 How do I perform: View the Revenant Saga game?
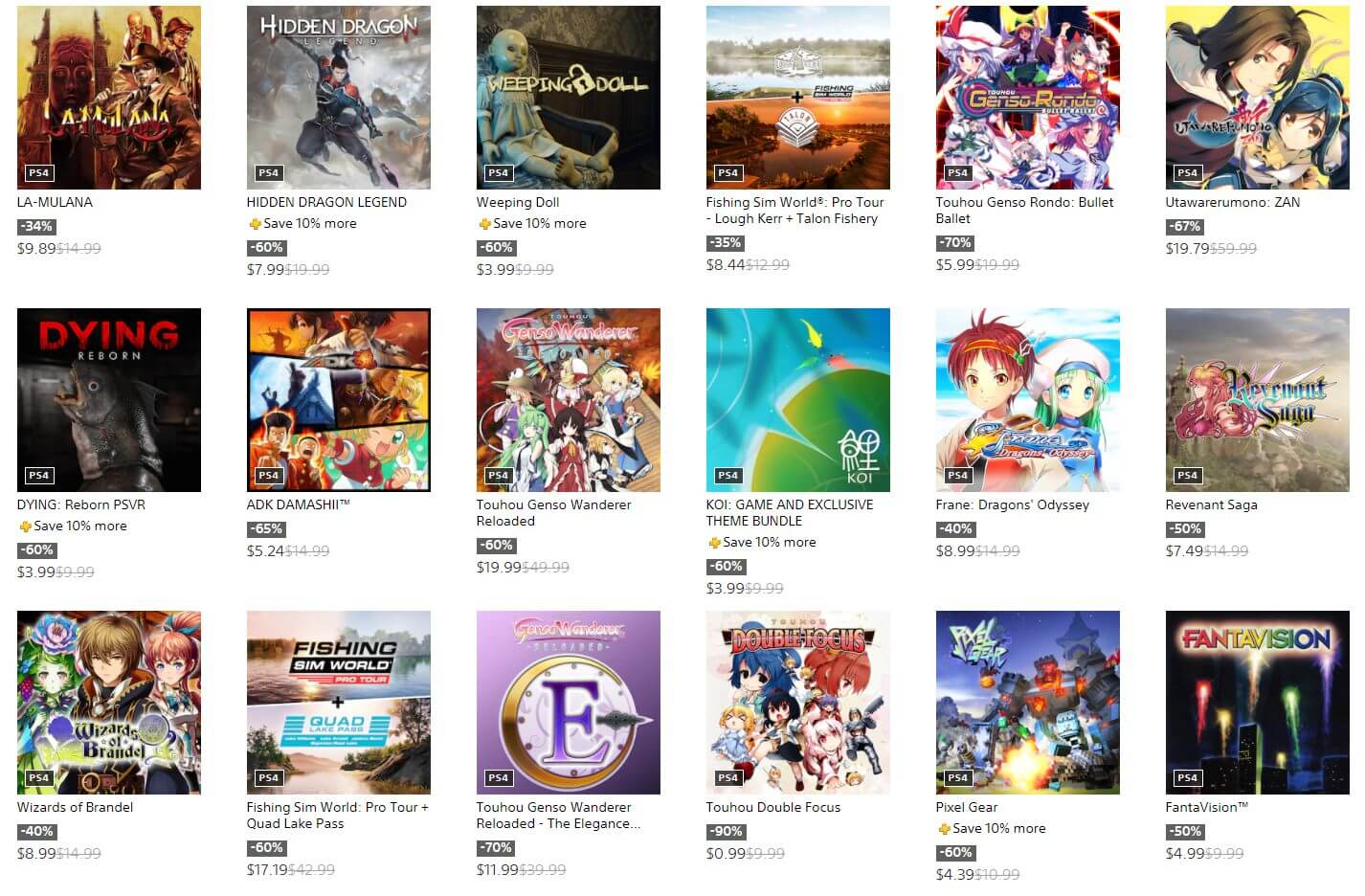(1258, 400)
